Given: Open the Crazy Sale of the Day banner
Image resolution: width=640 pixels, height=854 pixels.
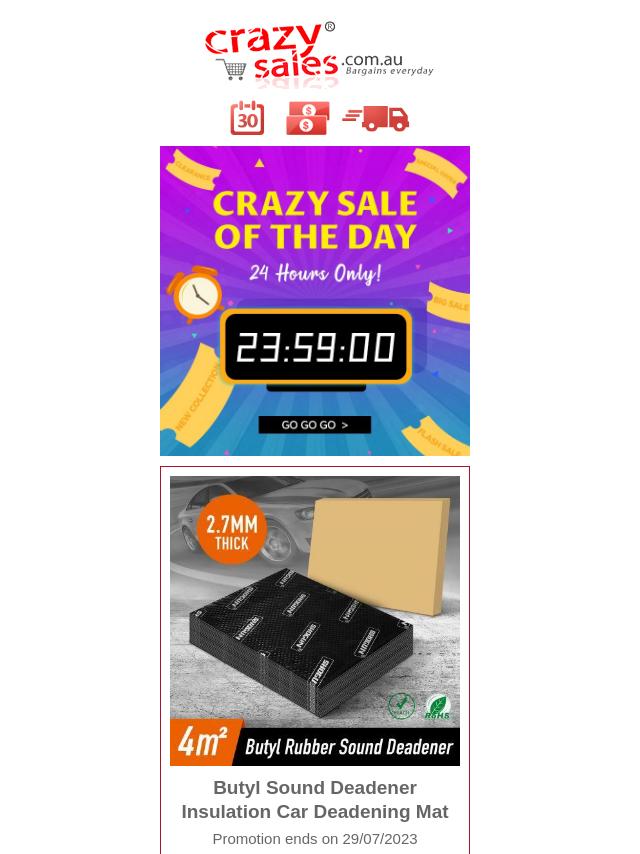Looking at the screenshot, I should pyautogui.click(x=314, y=300).
